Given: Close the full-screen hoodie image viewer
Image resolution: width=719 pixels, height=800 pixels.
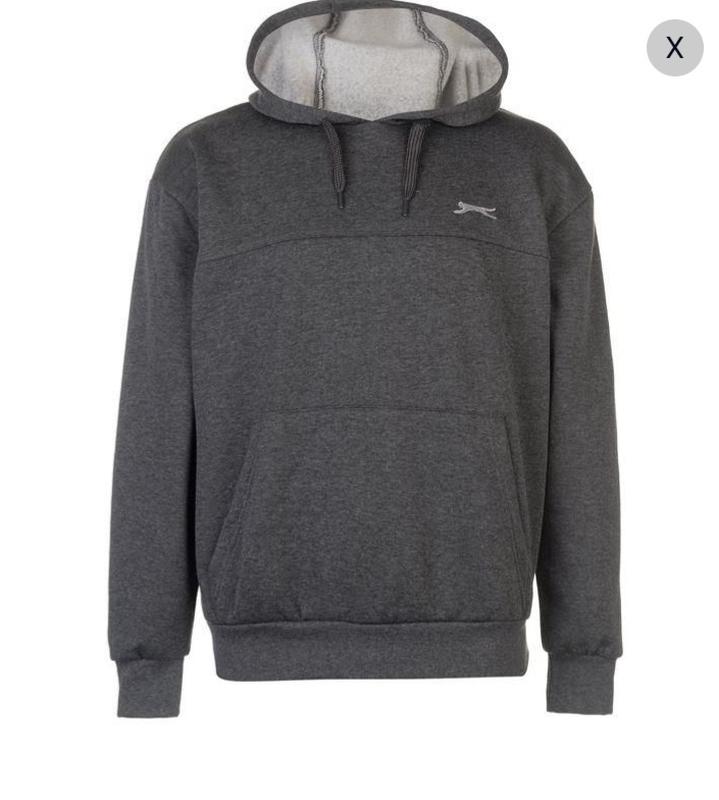Looking at the screenshot, I should point(674,48).
